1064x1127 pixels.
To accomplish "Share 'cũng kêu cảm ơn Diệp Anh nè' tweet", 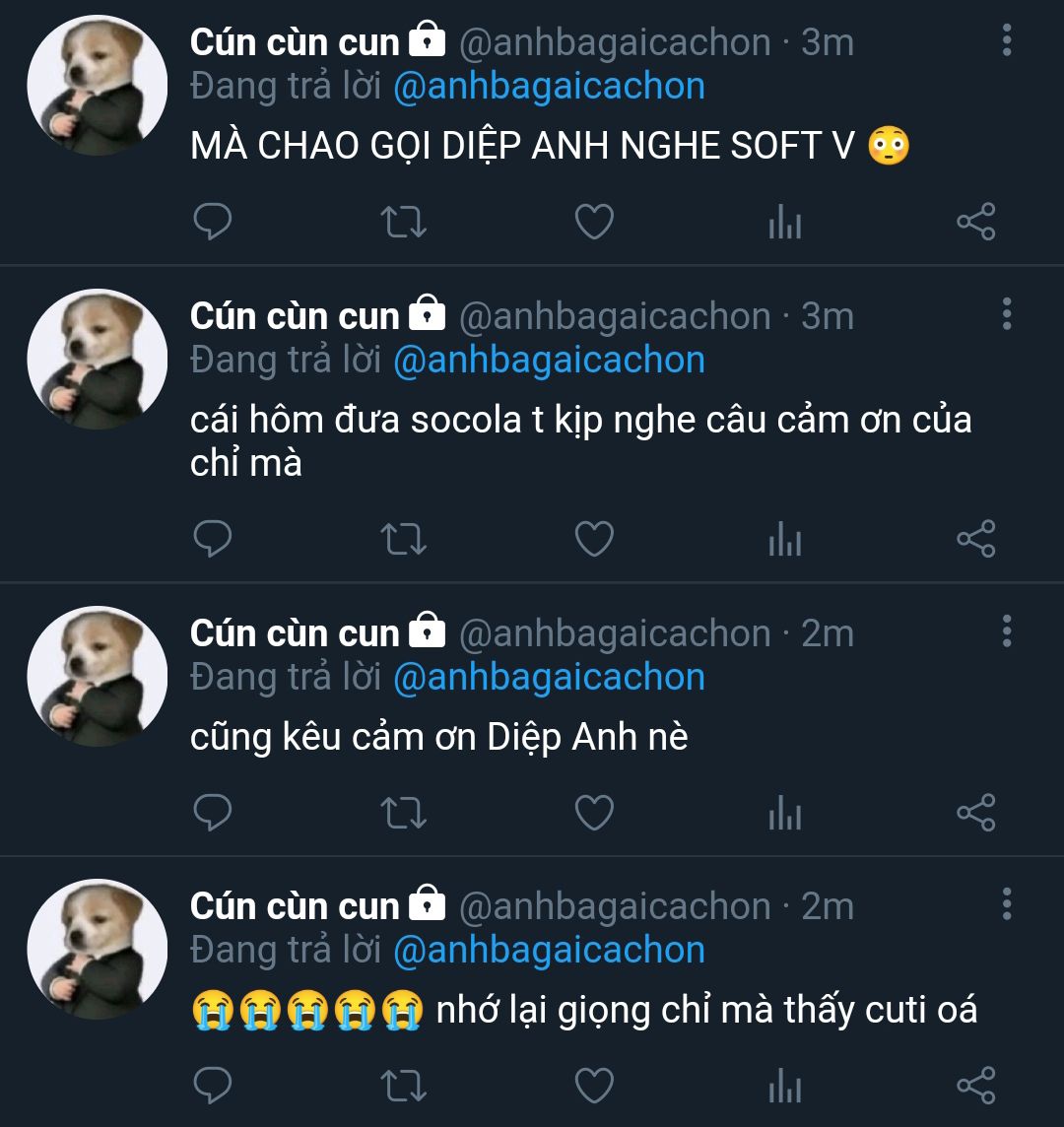I will click(x=976, y=812).
